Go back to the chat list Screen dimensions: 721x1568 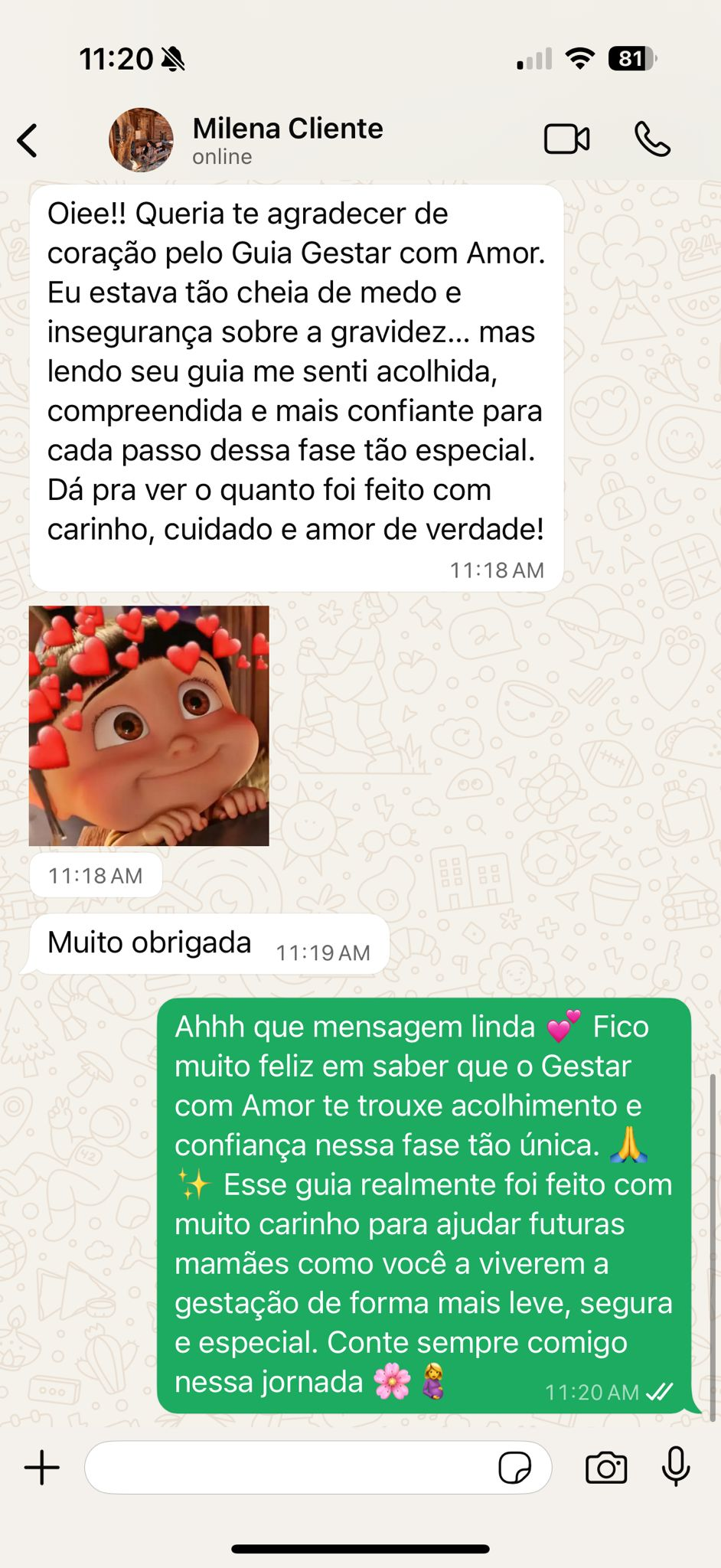[x=28, y=141]
